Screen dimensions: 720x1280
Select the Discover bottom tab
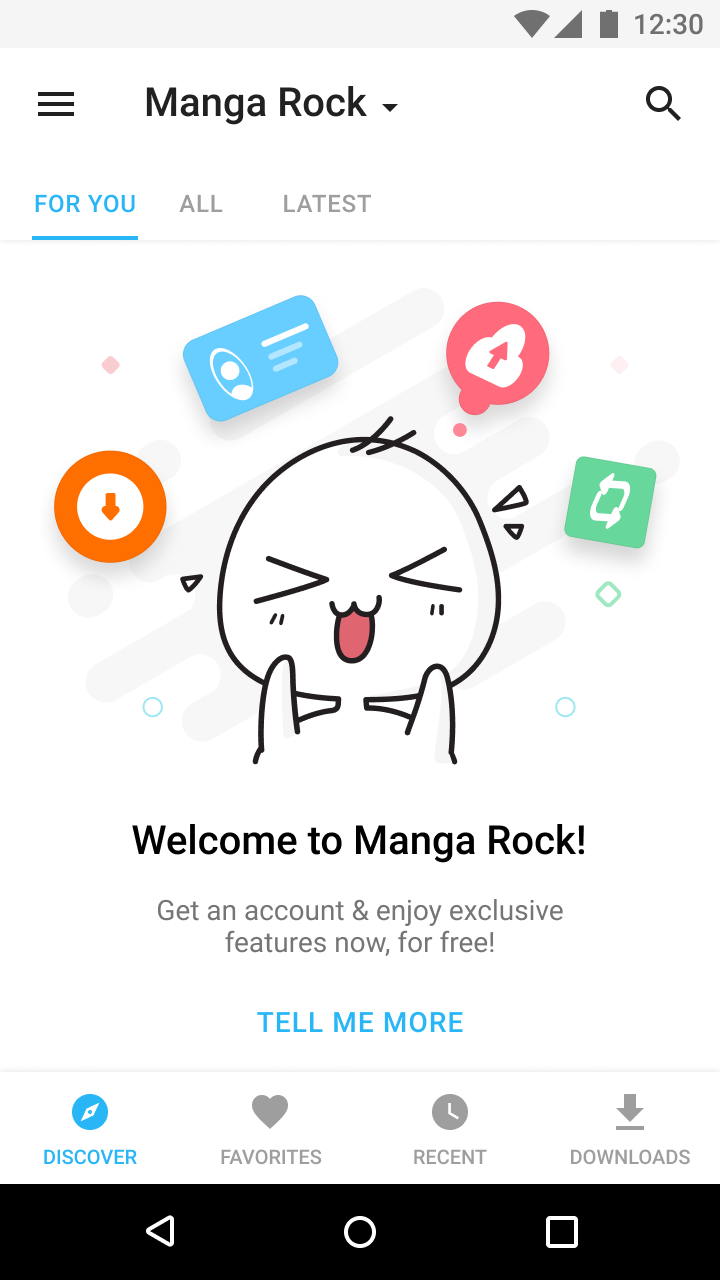point(90,1130)
